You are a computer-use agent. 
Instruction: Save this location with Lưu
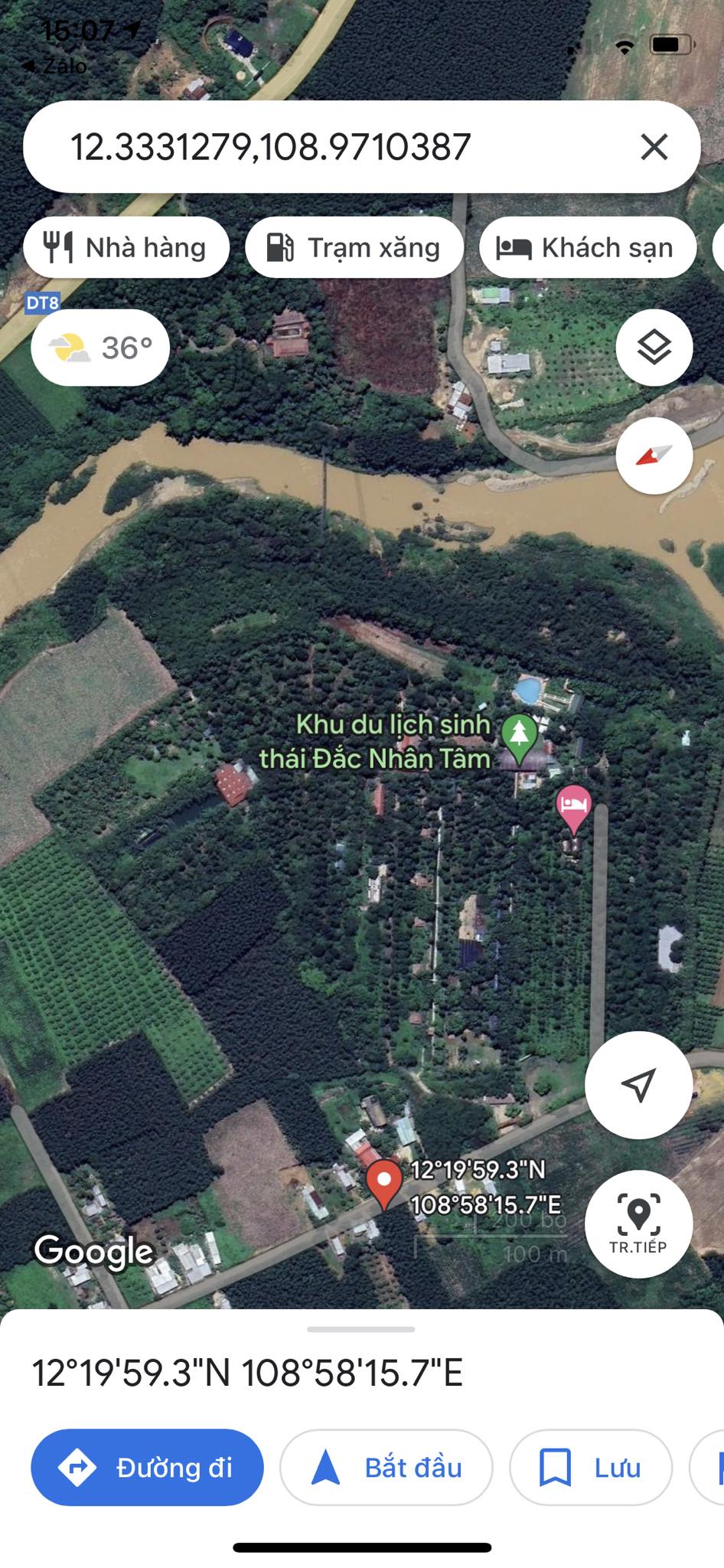pyautogui.click(x=591, y=1467)
